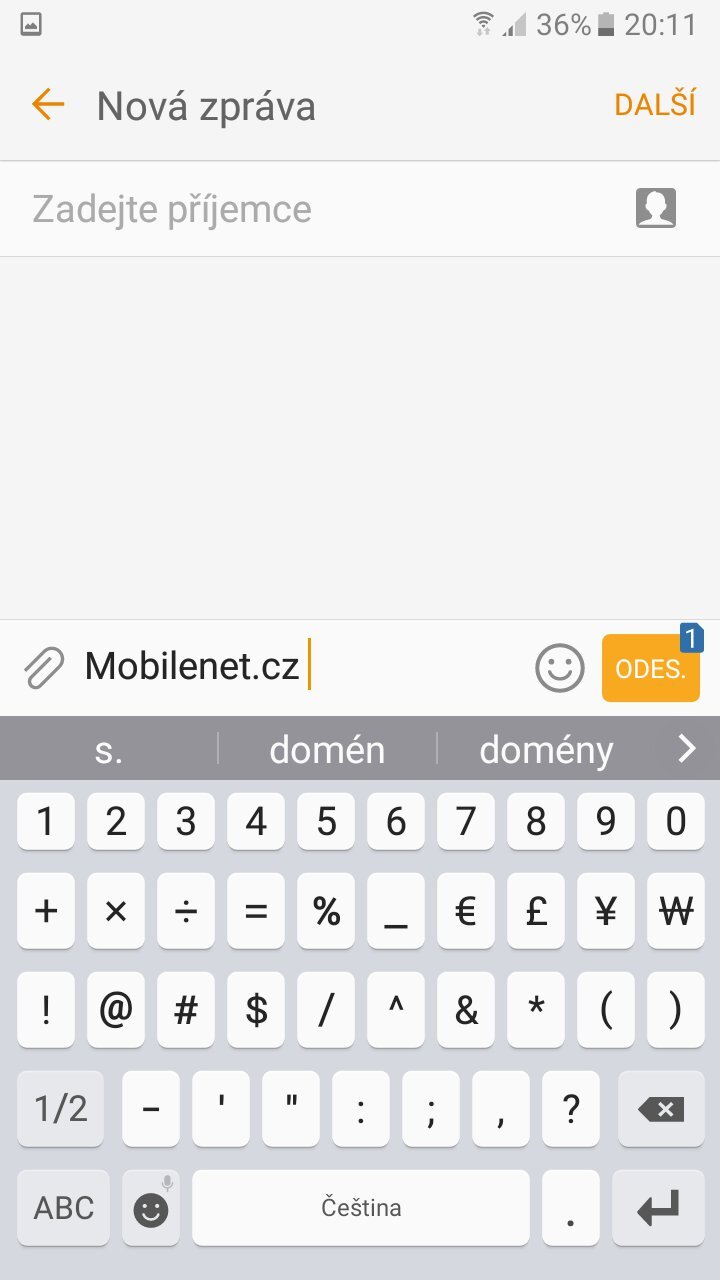This screenshot has height=1280, width=720.
Task: Open the keyboard emoticon and voice key
Action: coord(151,1208)
